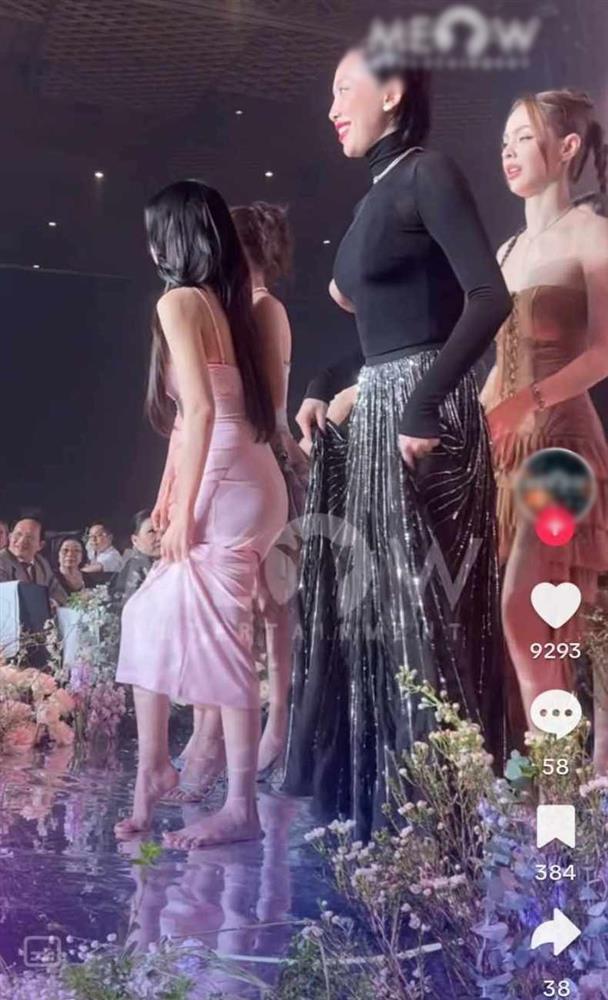Viewport: 608px width, 1000px height.
Task: Open the comments on this video
Action: pos(555,714)
